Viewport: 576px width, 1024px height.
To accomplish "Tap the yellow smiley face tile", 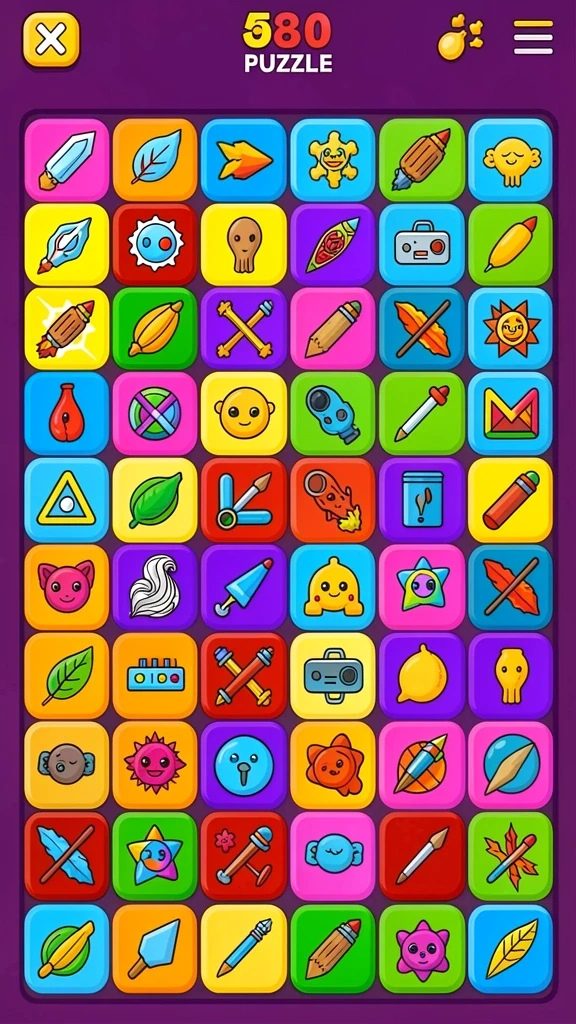I will (244, 414).
